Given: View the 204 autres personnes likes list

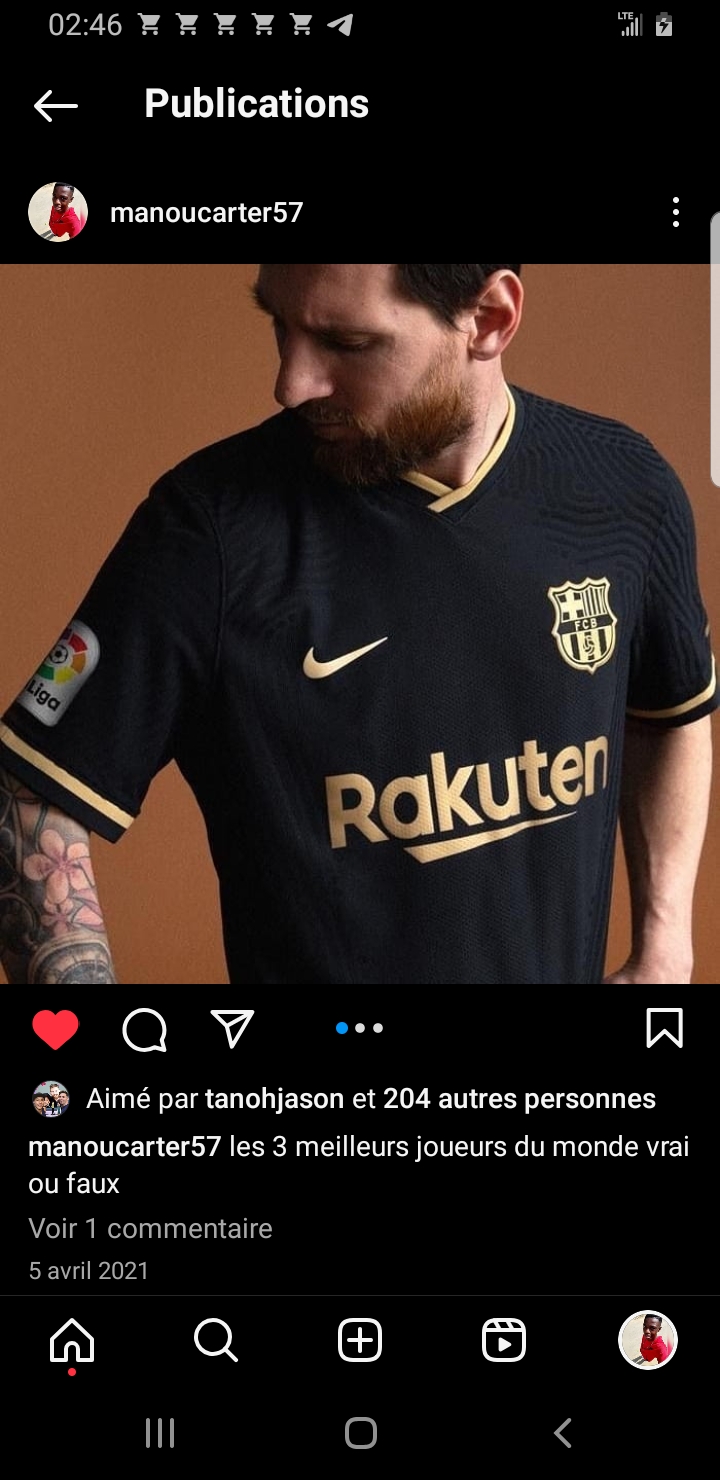Looking at the screenshot, I should pyautogui.click(x=519, y=1099).
